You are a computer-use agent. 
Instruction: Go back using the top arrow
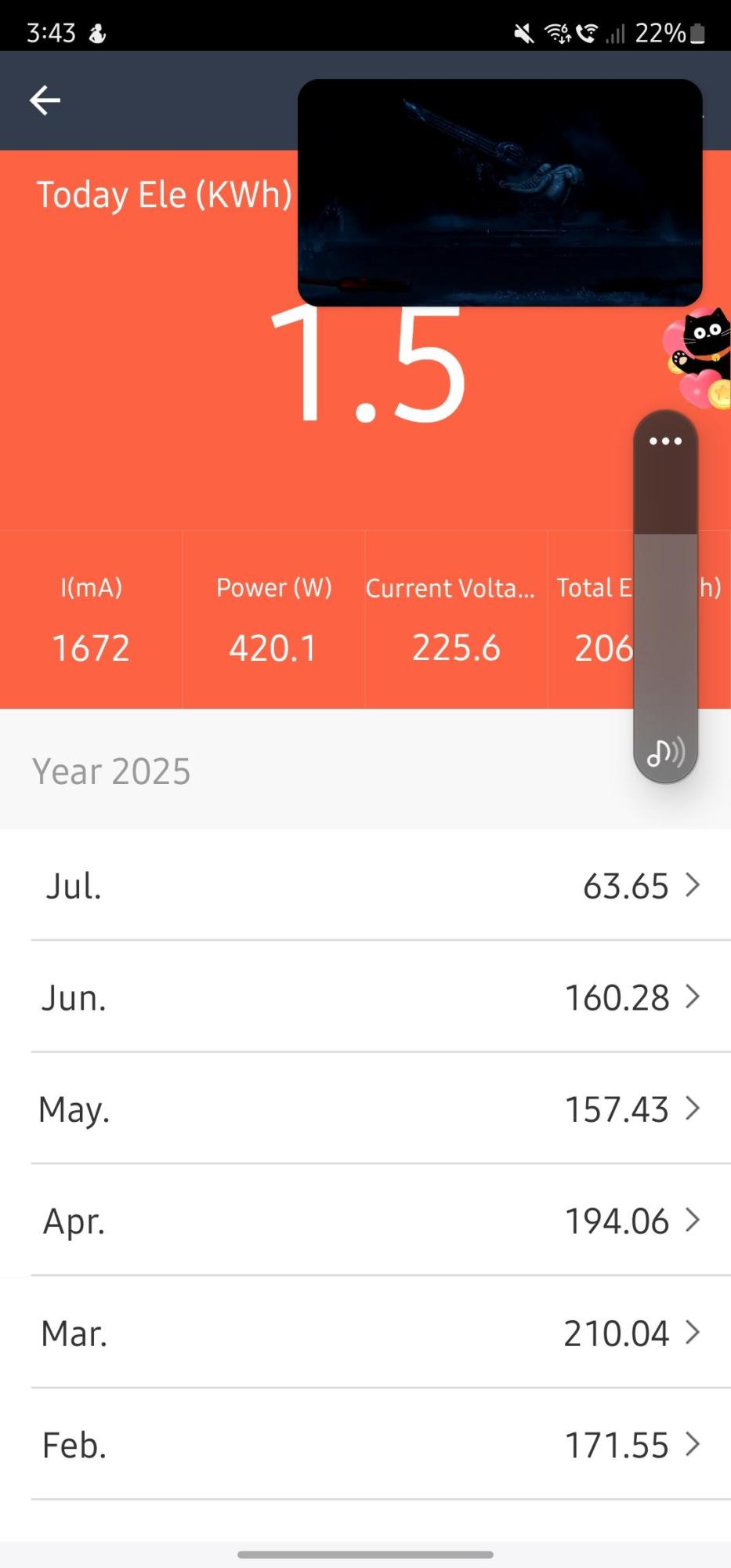coord(45,100)
